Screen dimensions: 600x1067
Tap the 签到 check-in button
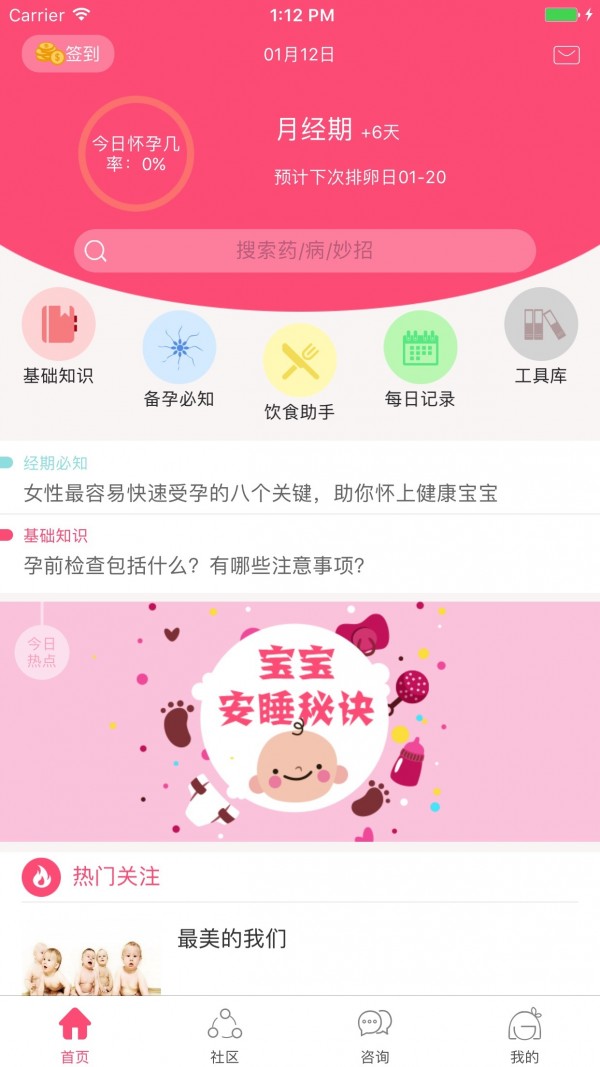pos(68,54)
